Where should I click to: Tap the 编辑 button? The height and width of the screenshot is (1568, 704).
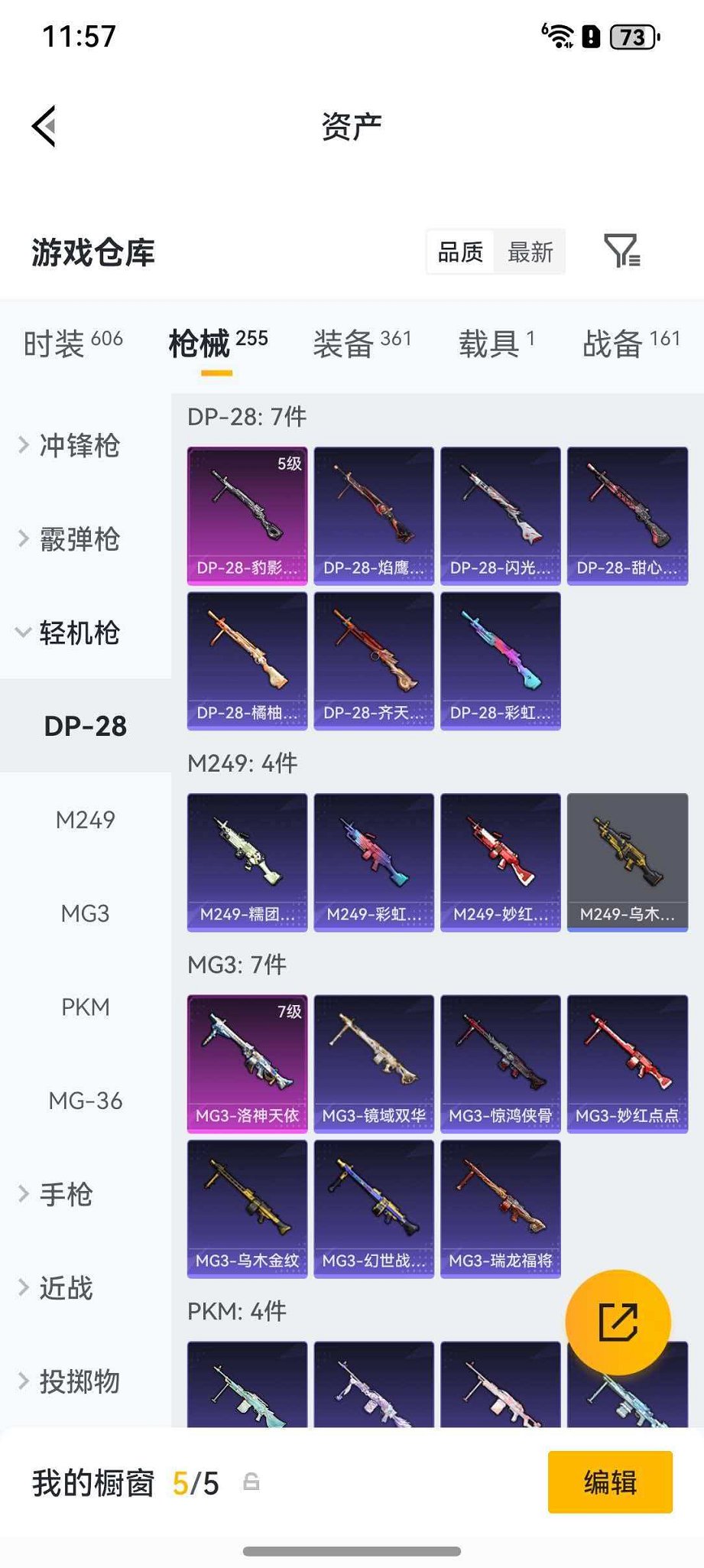(609, 1482)
